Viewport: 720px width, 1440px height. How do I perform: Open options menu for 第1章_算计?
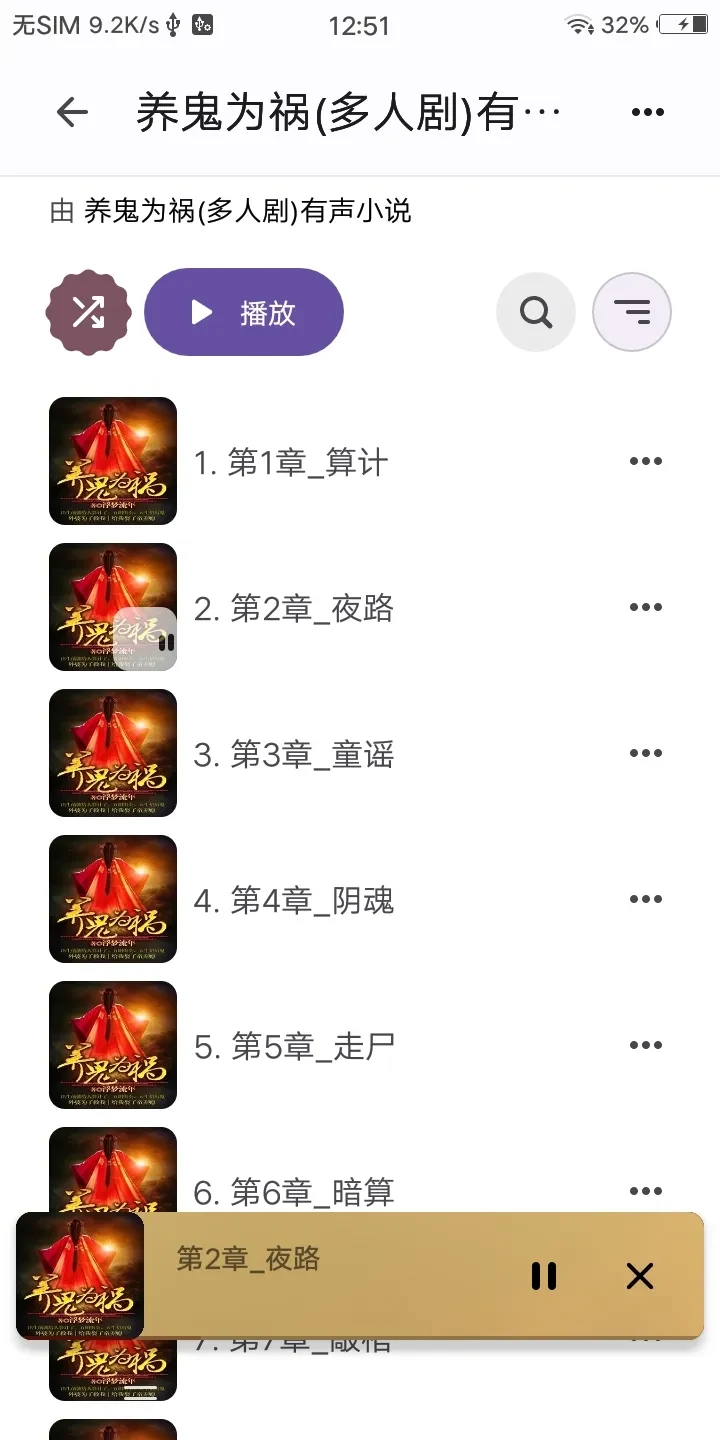(x=647, y=460)
